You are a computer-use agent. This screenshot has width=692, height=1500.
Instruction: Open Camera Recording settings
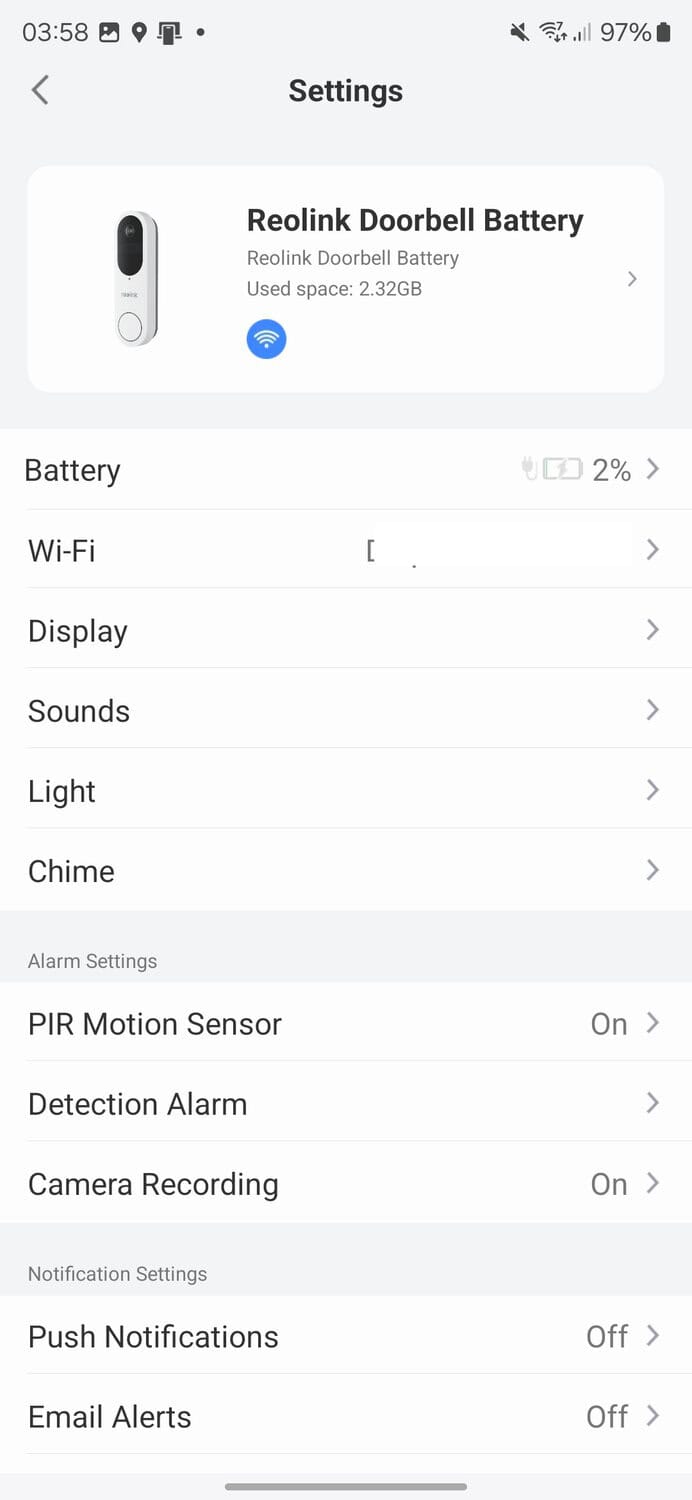pos(345,1183)
